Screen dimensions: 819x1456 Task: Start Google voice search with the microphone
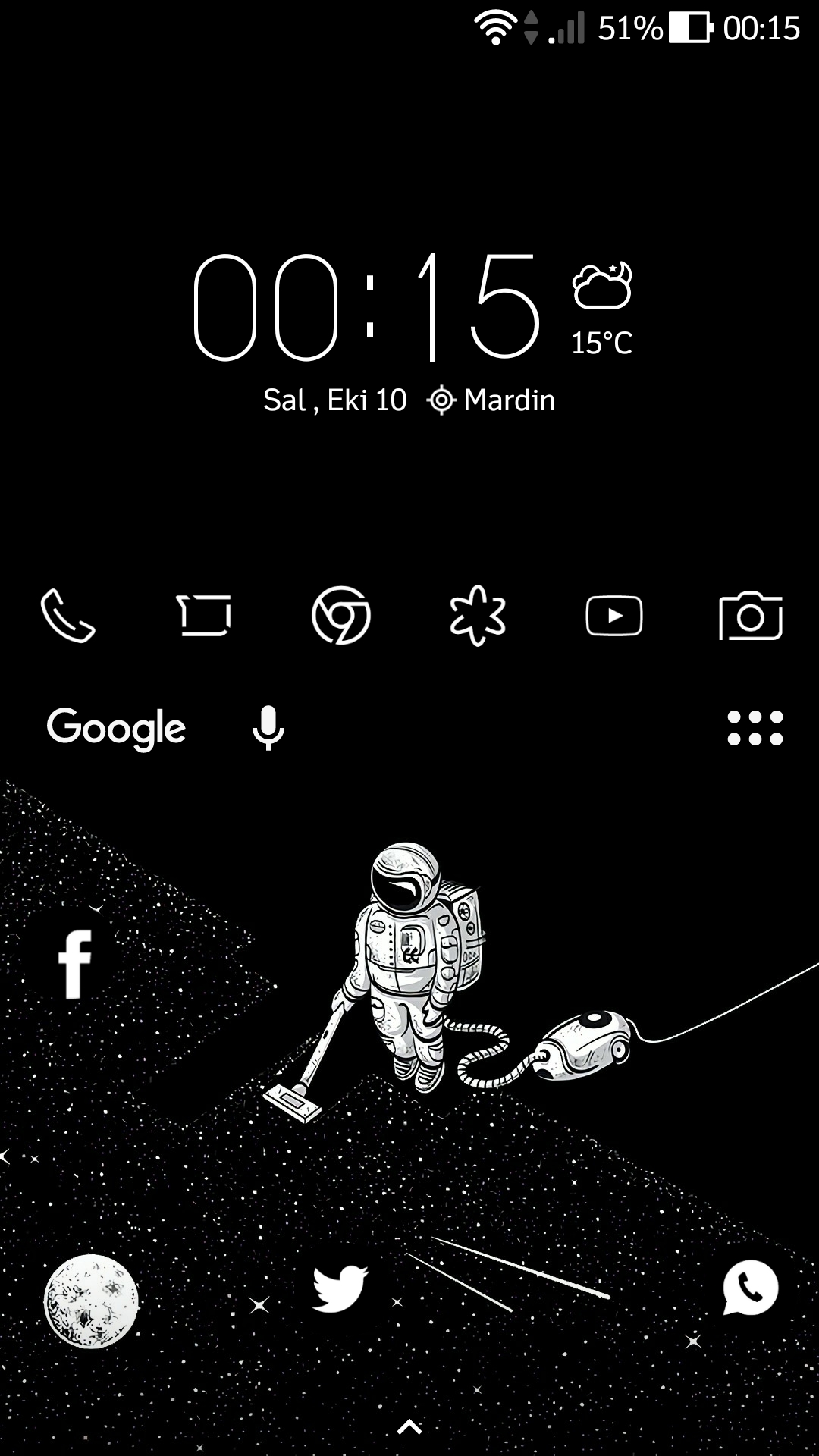(x=268, y=728)
